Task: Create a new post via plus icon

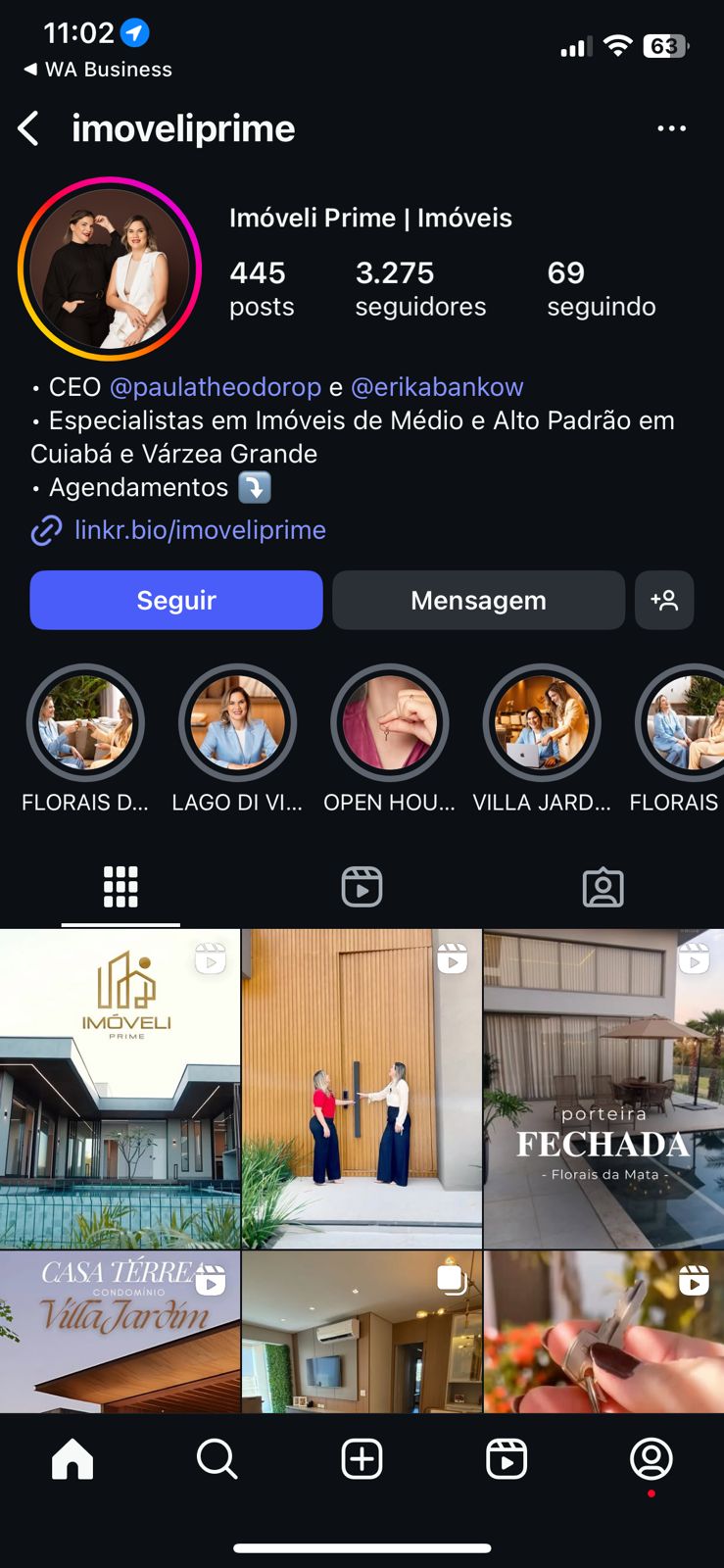Action: 362,1458
